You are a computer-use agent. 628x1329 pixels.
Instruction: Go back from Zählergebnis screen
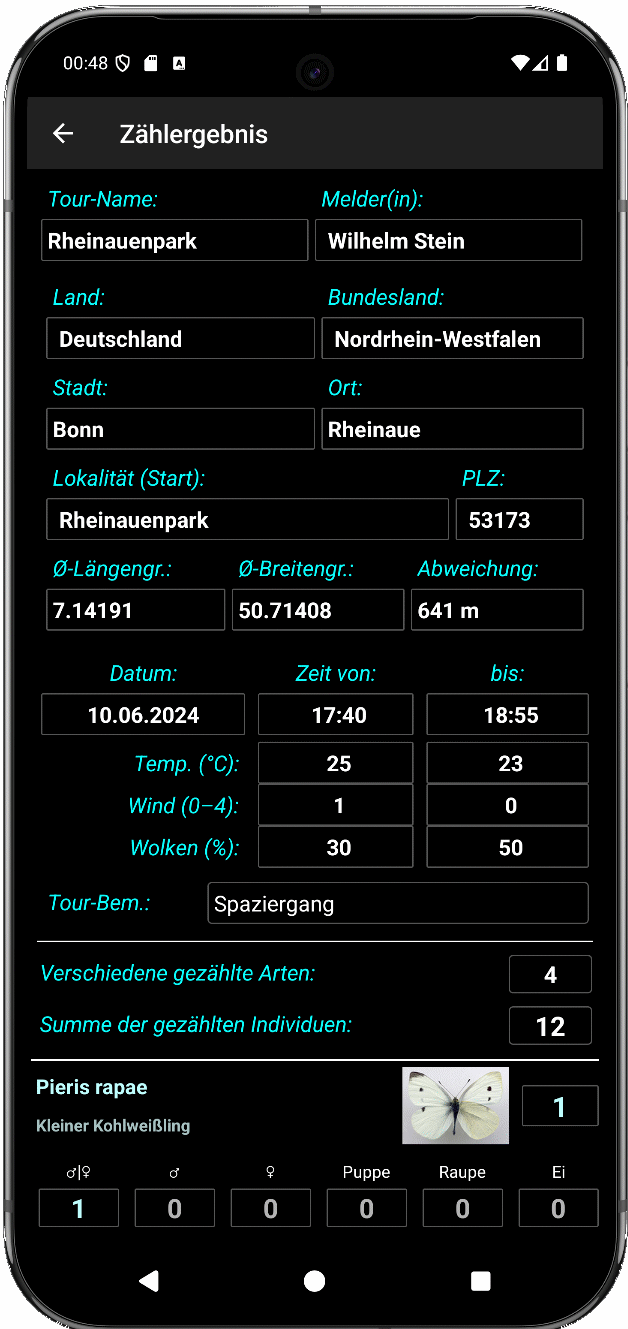point(63,134)
